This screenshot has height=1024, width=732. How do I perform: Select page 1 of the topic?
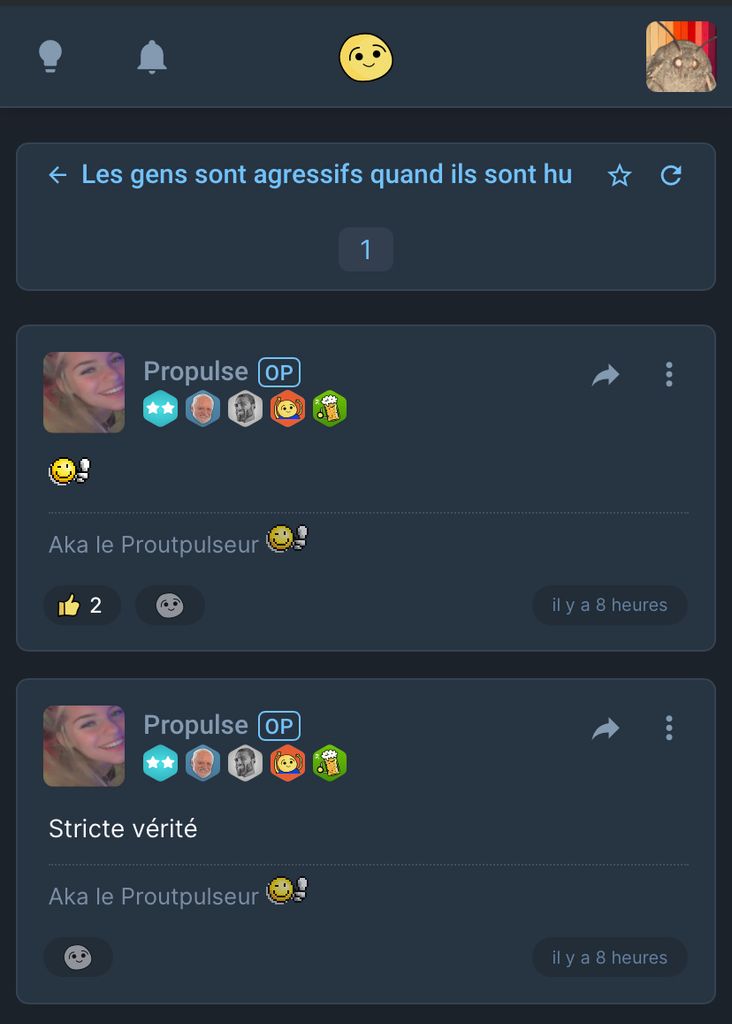click(x=366, y=249)
